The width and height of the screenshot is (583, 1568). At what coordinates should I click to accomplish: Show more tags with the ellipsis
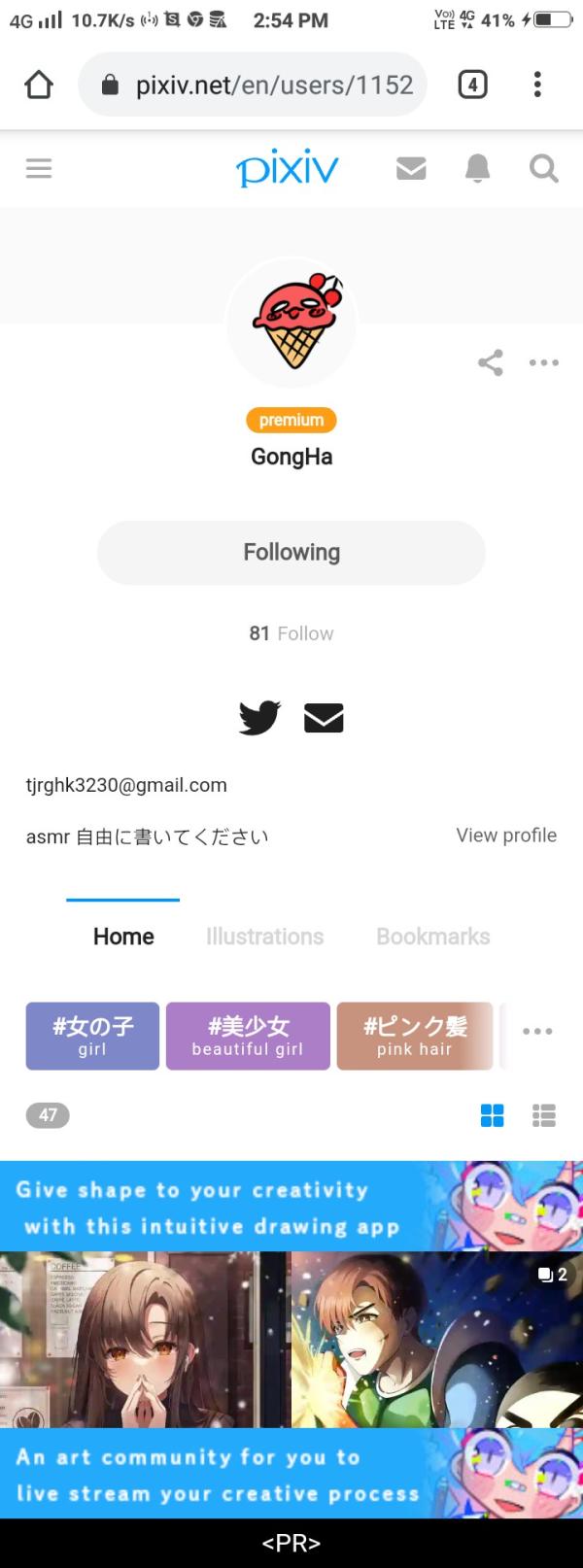point(537,1032)
